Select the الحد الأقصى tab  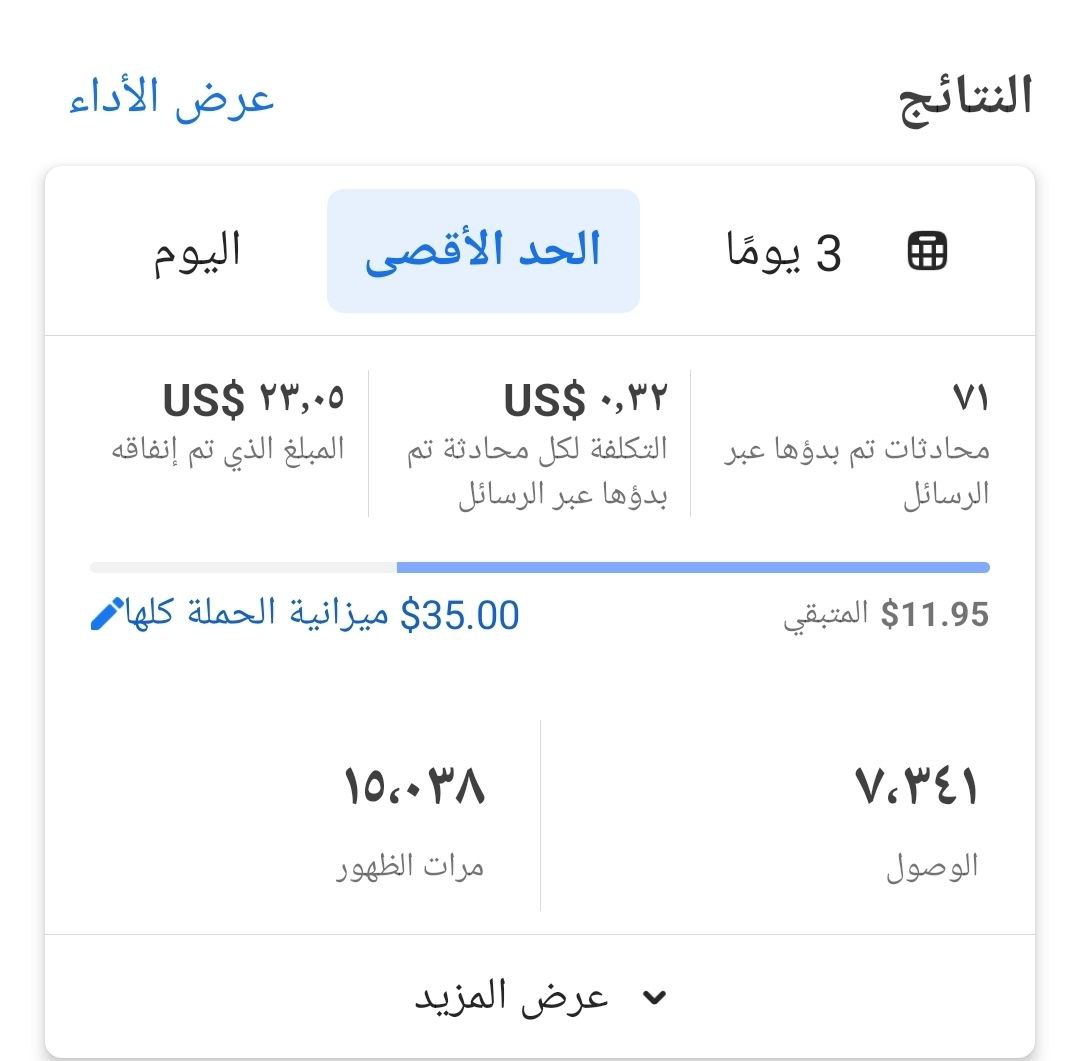pyautogui.click(x=483, y=251)
